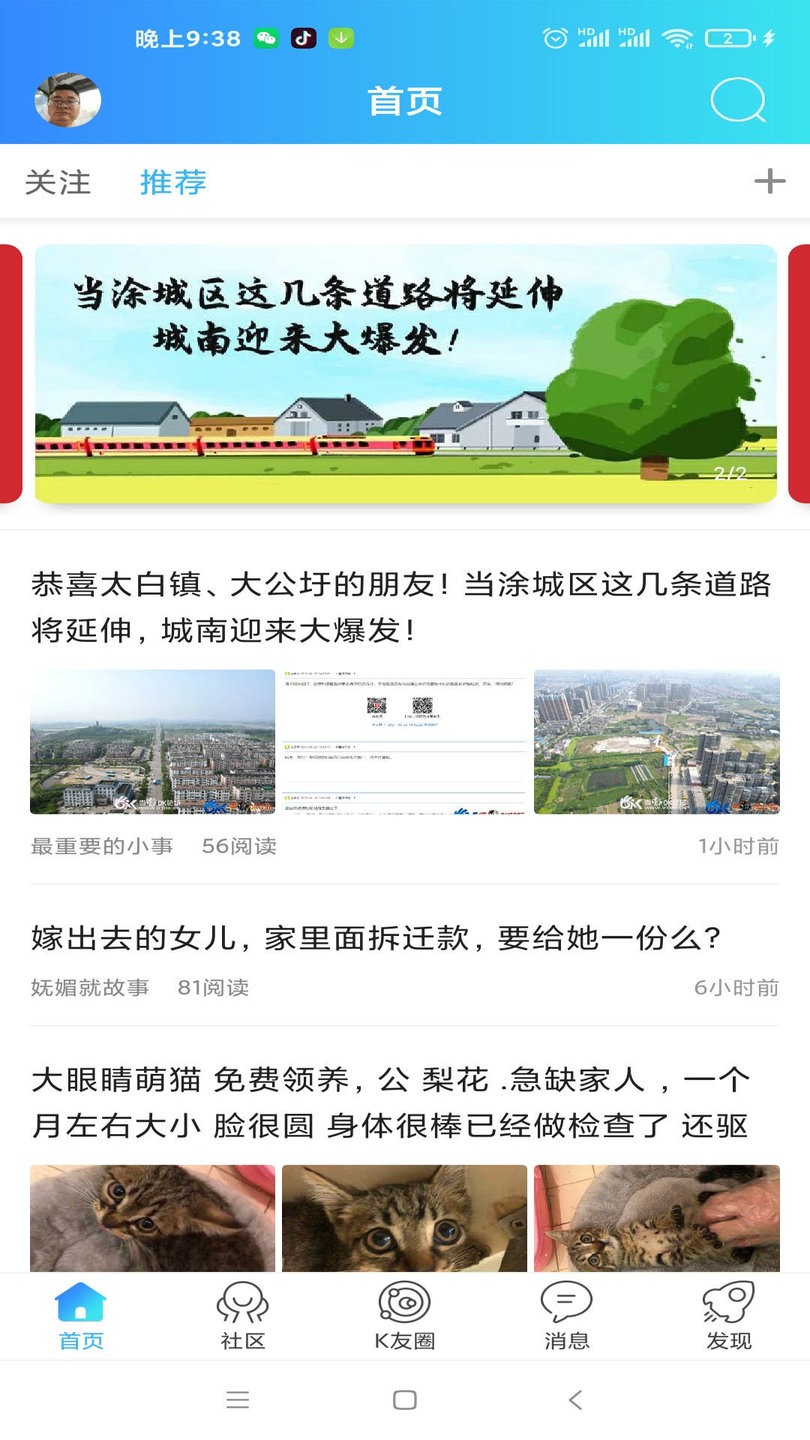Tap the road extension banner carousel image
The height and width of the screenshot is (1440, 810).
404,372
